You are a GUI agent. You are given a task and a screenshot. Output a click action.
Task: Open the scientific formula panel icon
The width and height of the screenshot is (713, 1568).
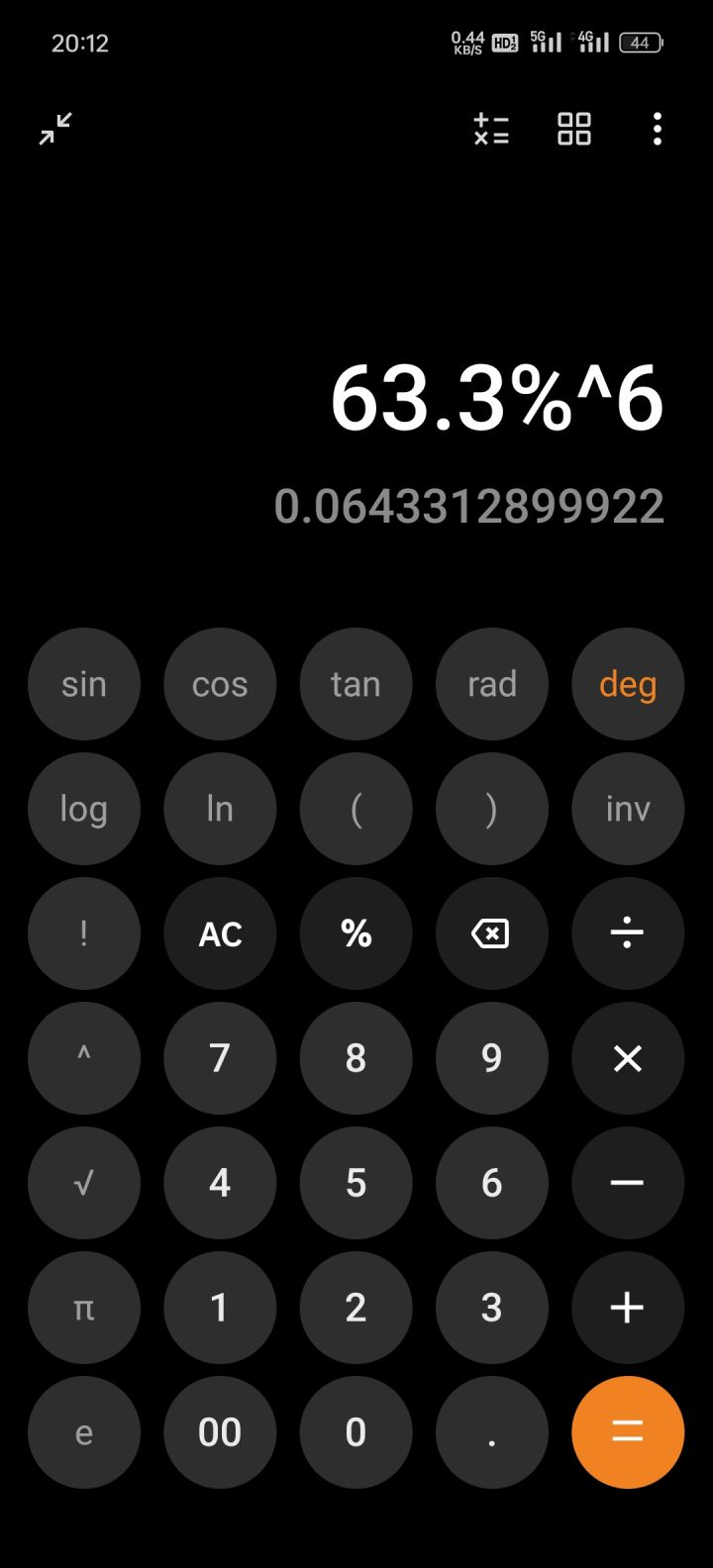coord(491,130)
